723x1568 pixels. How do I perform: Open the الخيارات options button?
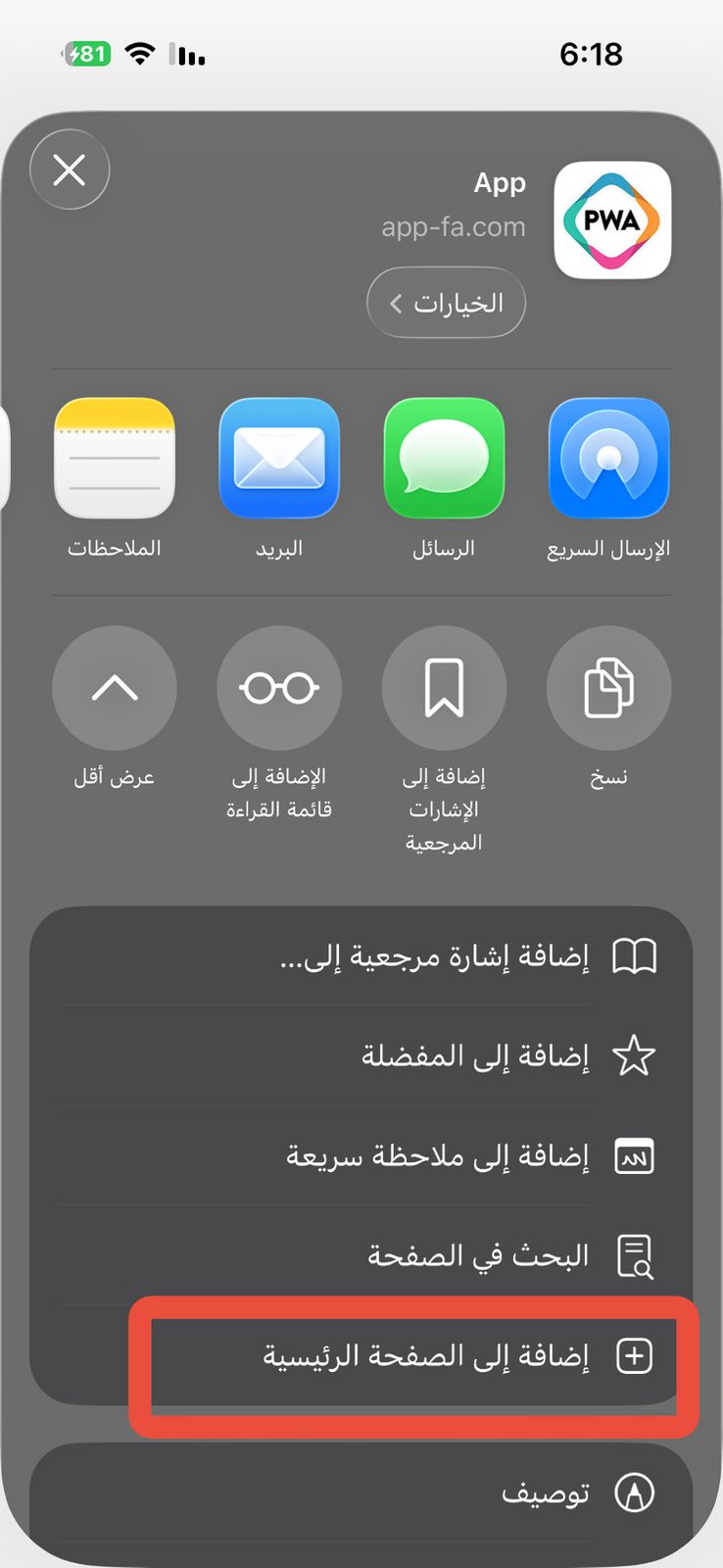click(x=446, y=303)
